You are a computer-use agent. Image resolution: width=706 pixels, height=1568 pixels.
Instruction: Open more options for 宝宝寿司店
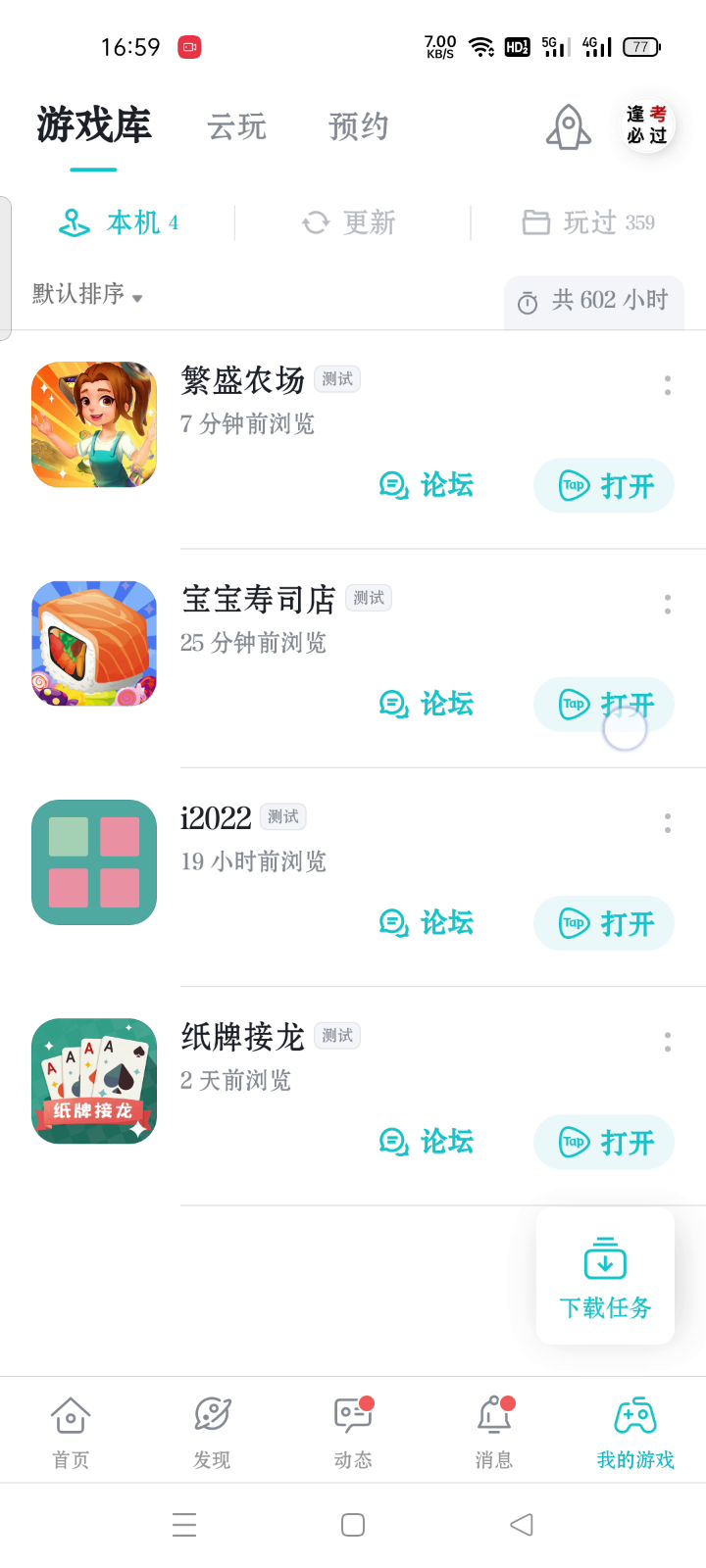[x=668, y=605]
